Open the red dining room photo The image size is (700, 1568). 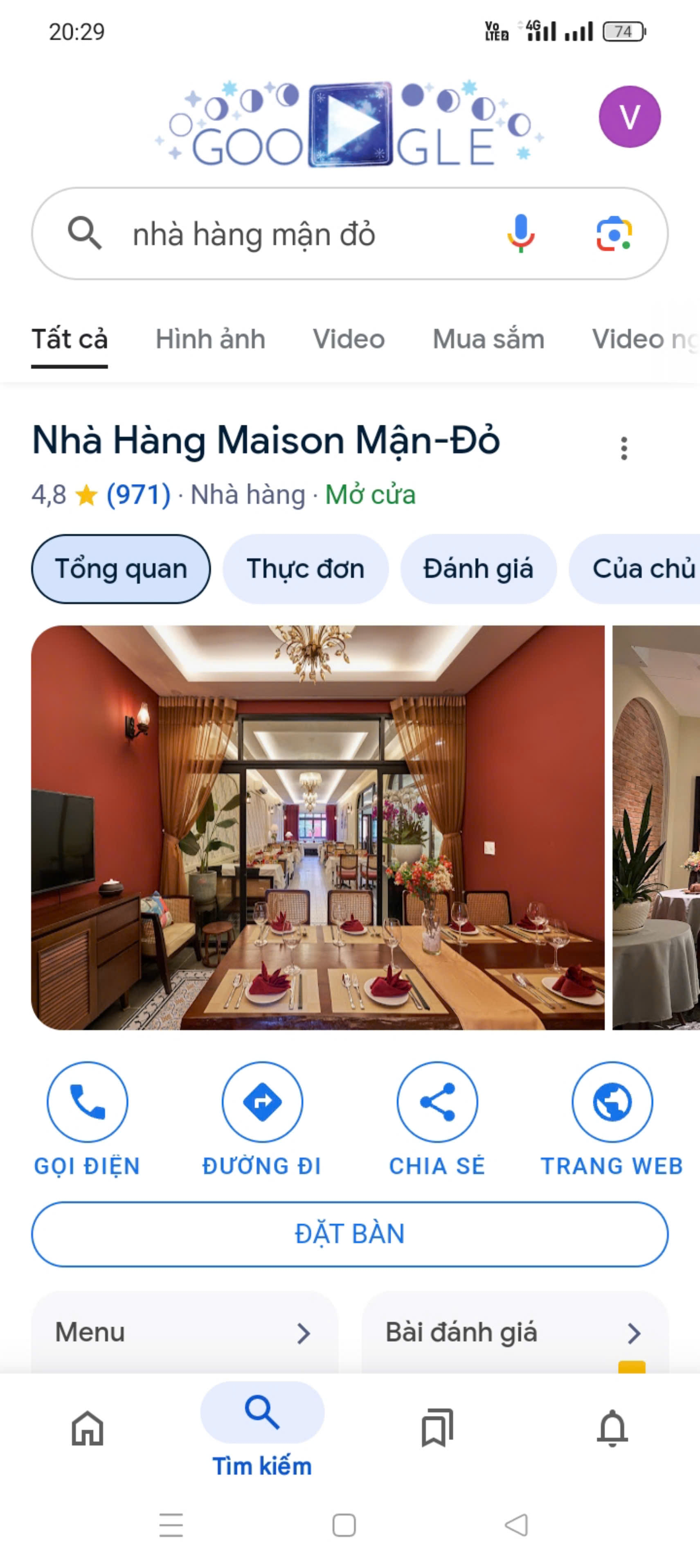point(318,828)
